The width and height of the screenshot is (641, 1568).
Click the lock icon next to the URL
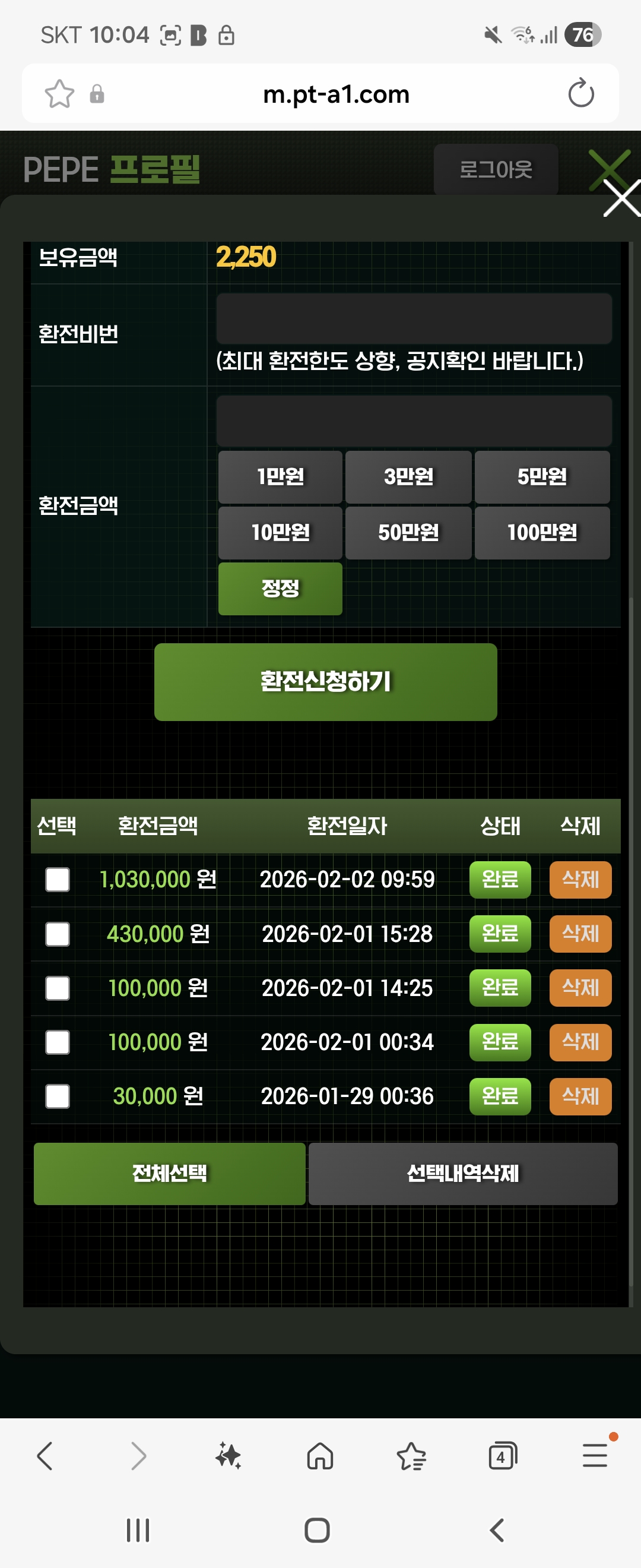tap(97, 93)
